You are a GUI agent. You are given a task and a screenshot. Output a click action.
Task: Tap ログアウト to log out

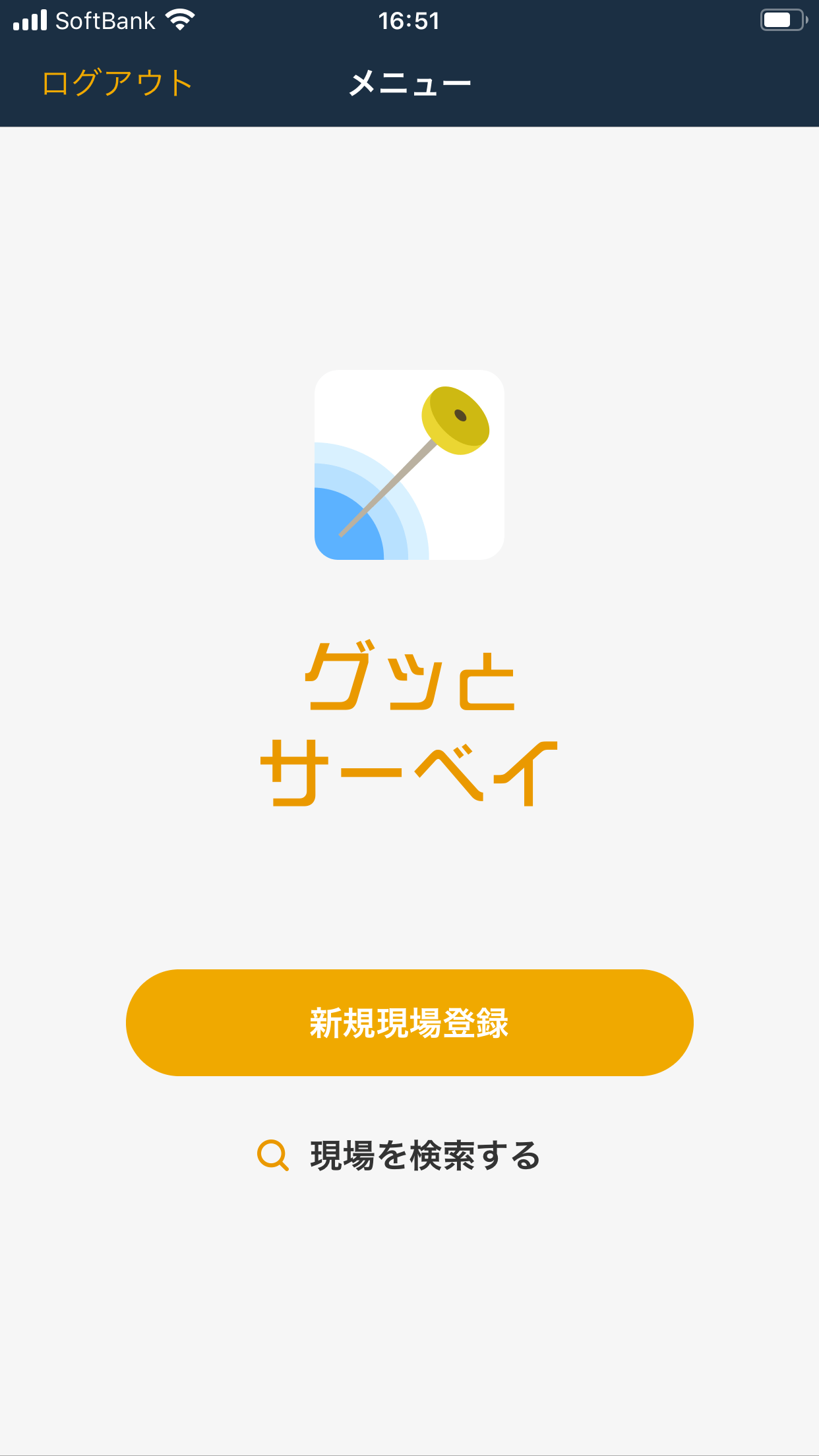[117, 84]
